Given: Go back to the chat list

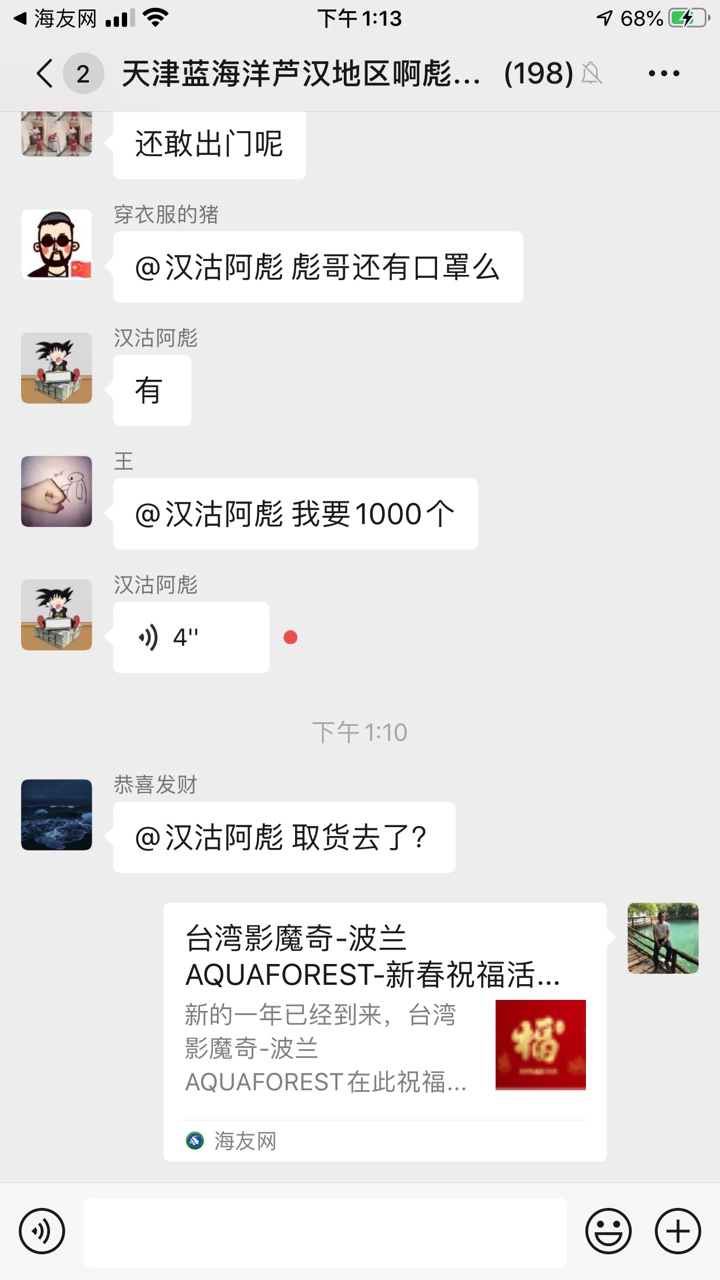Looking at the screenshot, I should coord(44,73).
